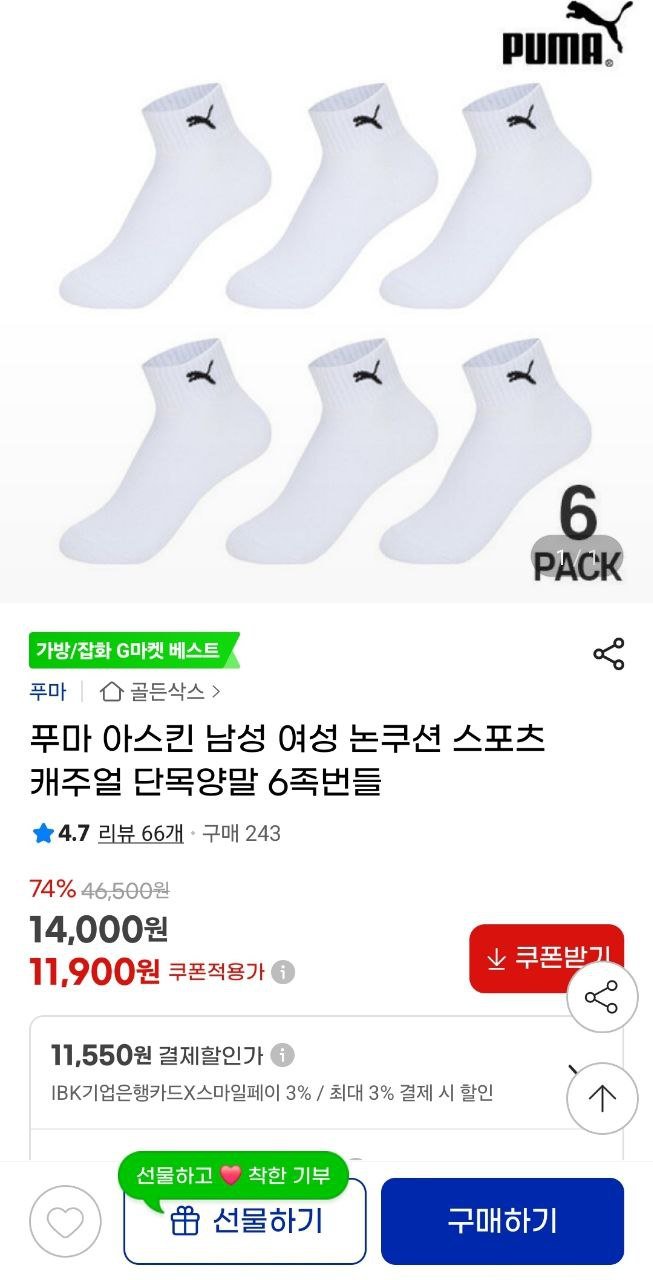Viewport: 653px width, 1280px height.
Task: Visit the 골든삭스 seller shop
Action: [x=162, y=691]
